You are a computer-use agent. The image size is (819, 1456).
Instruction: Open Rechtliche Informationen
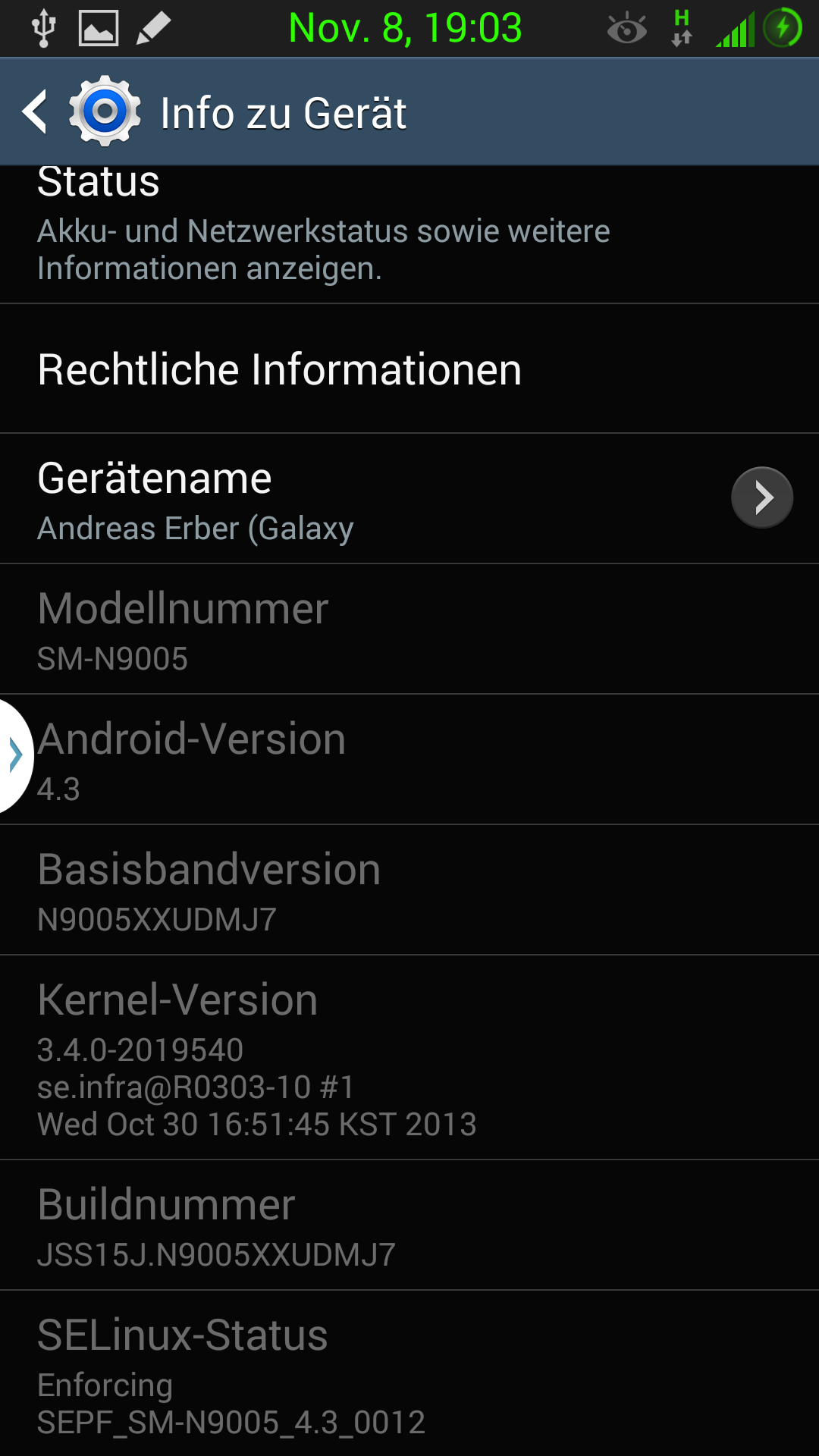[x=409, y=369]
